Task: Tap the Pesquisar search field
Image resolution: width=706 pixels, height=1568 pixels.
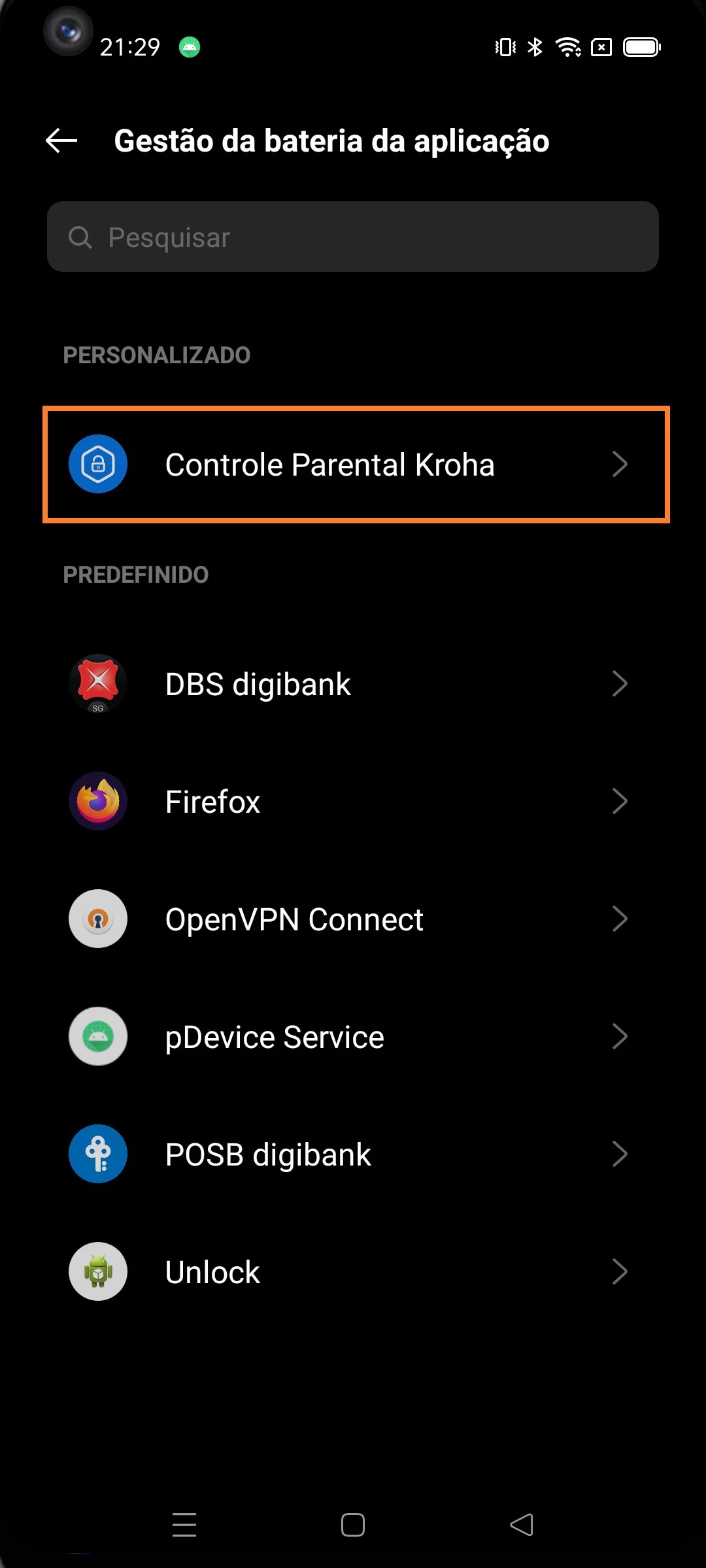Action: click(353, 237)
